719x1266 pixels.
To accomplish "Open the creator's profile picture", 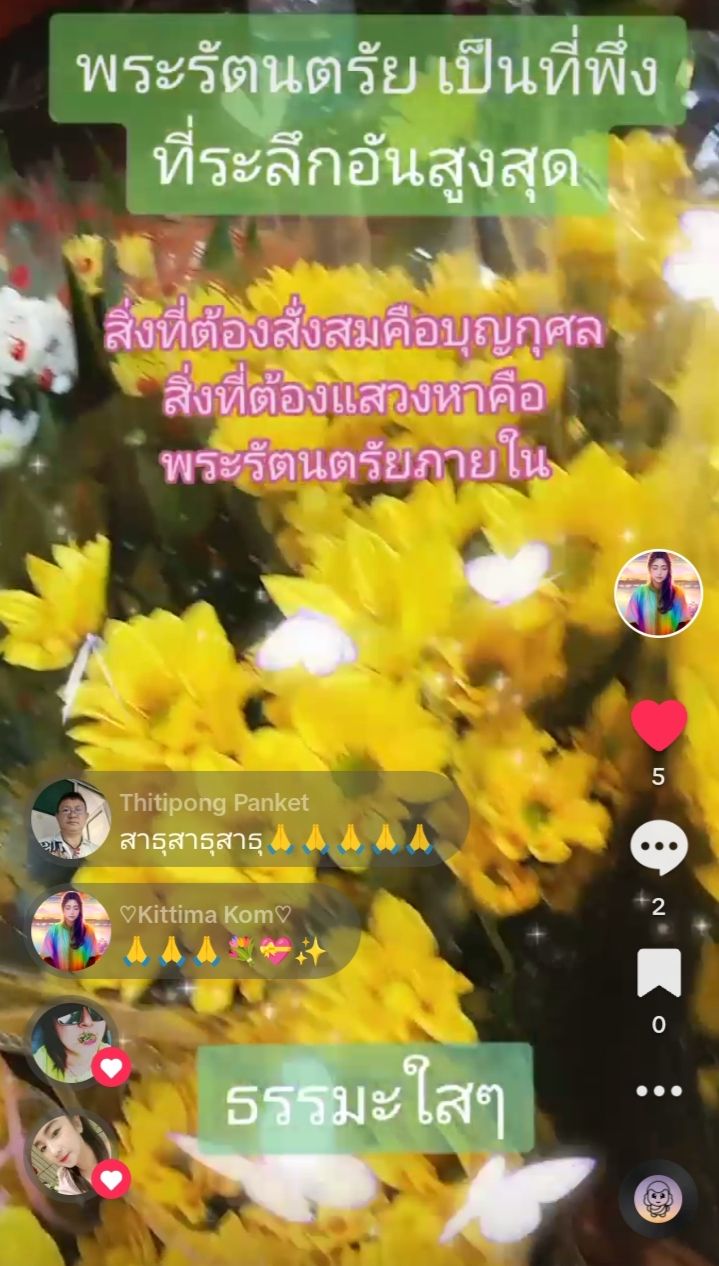I will (x=658, y=593).
